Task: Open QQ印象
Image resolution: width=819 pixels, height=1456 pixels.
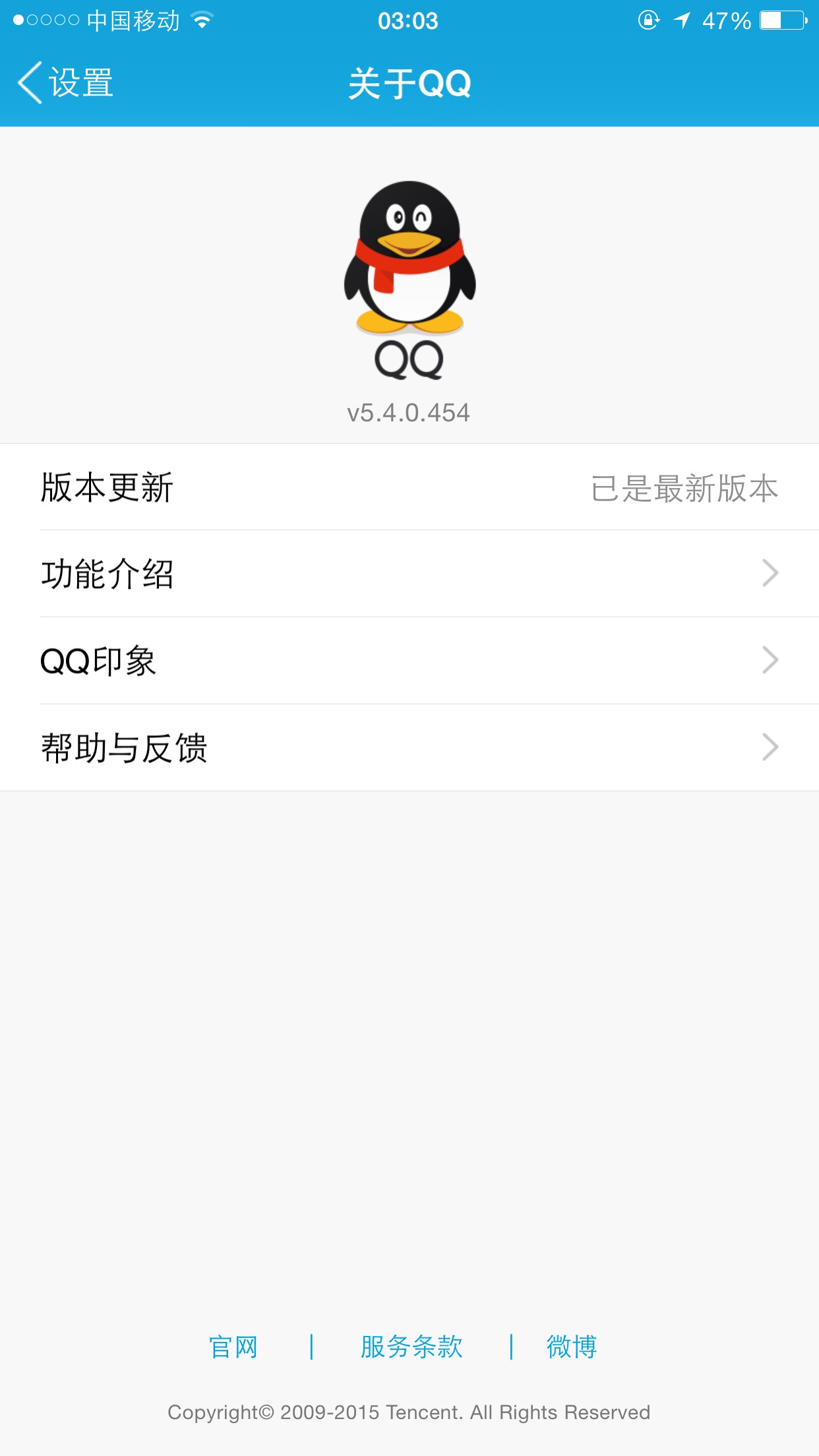Action: [x=409, y=661]
